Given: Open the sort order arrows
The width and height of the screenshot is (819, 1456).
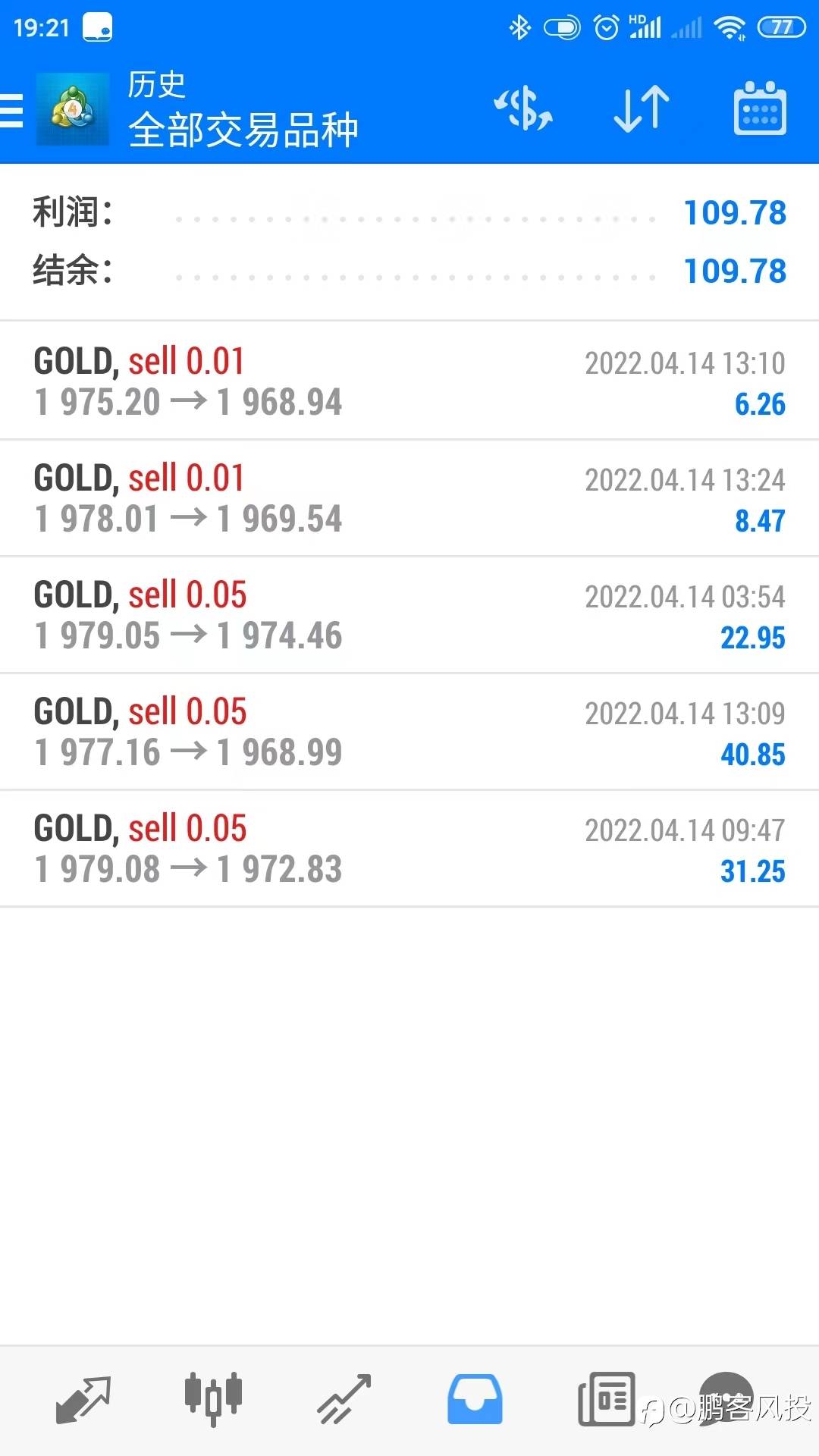Looking at the screenshot, I should coord(642,109).
